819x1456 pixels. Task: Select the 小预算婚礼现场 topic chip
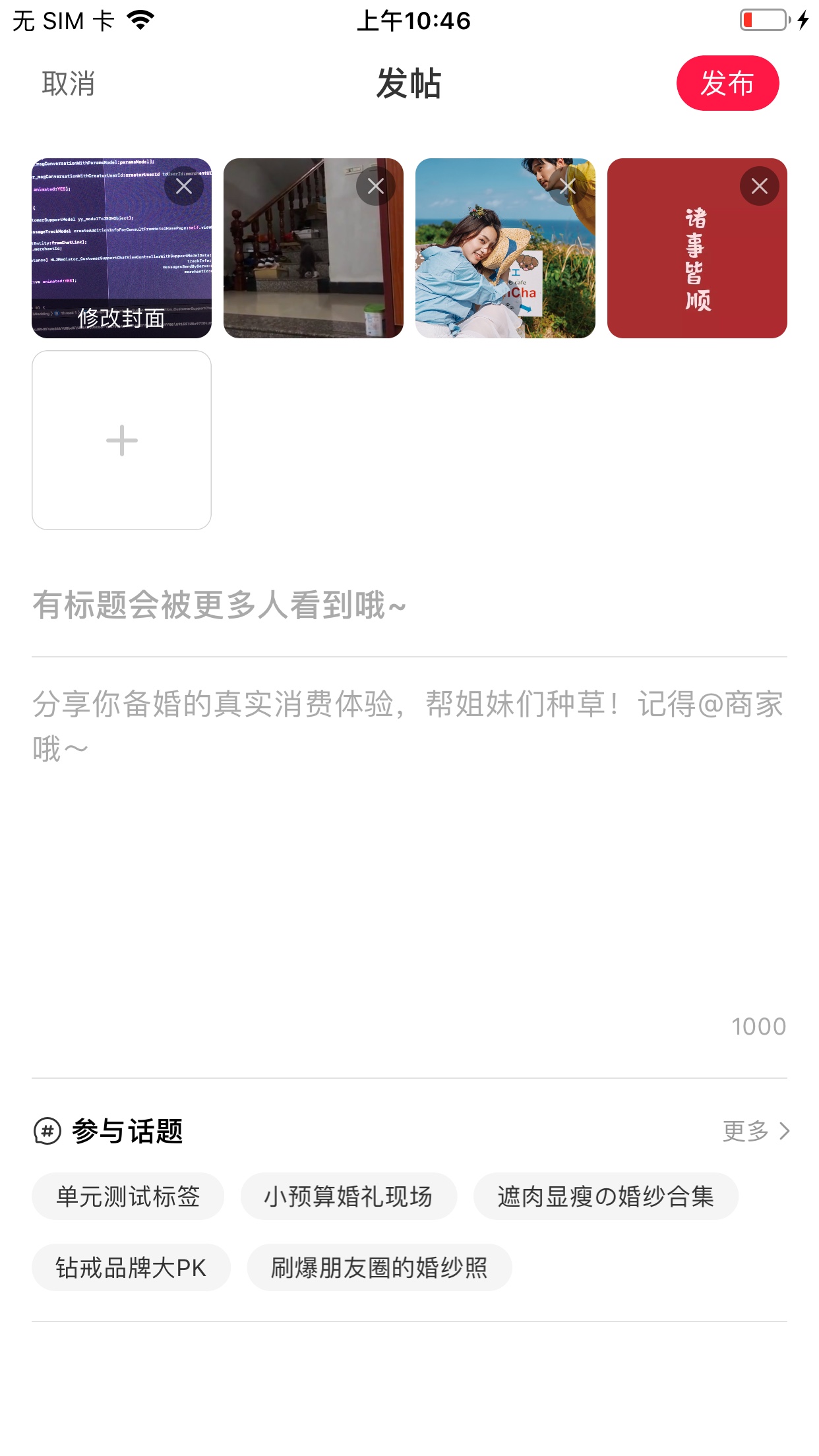[348, 1196]
